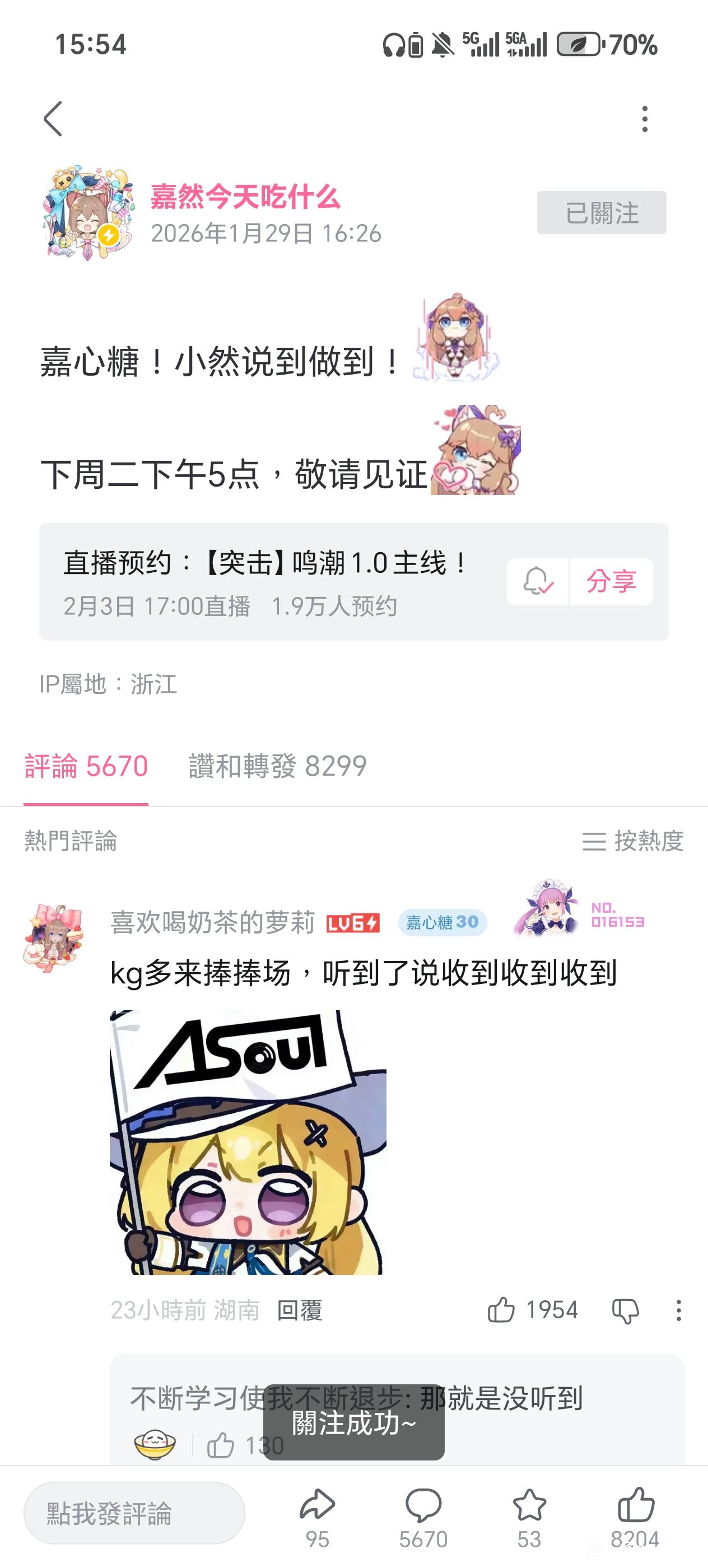Open more options on 喜欢喝奶茶的萝莉's comment
Viewport: 708px width, 1568px height.
pyautogui.click(x=678, y=1310)
